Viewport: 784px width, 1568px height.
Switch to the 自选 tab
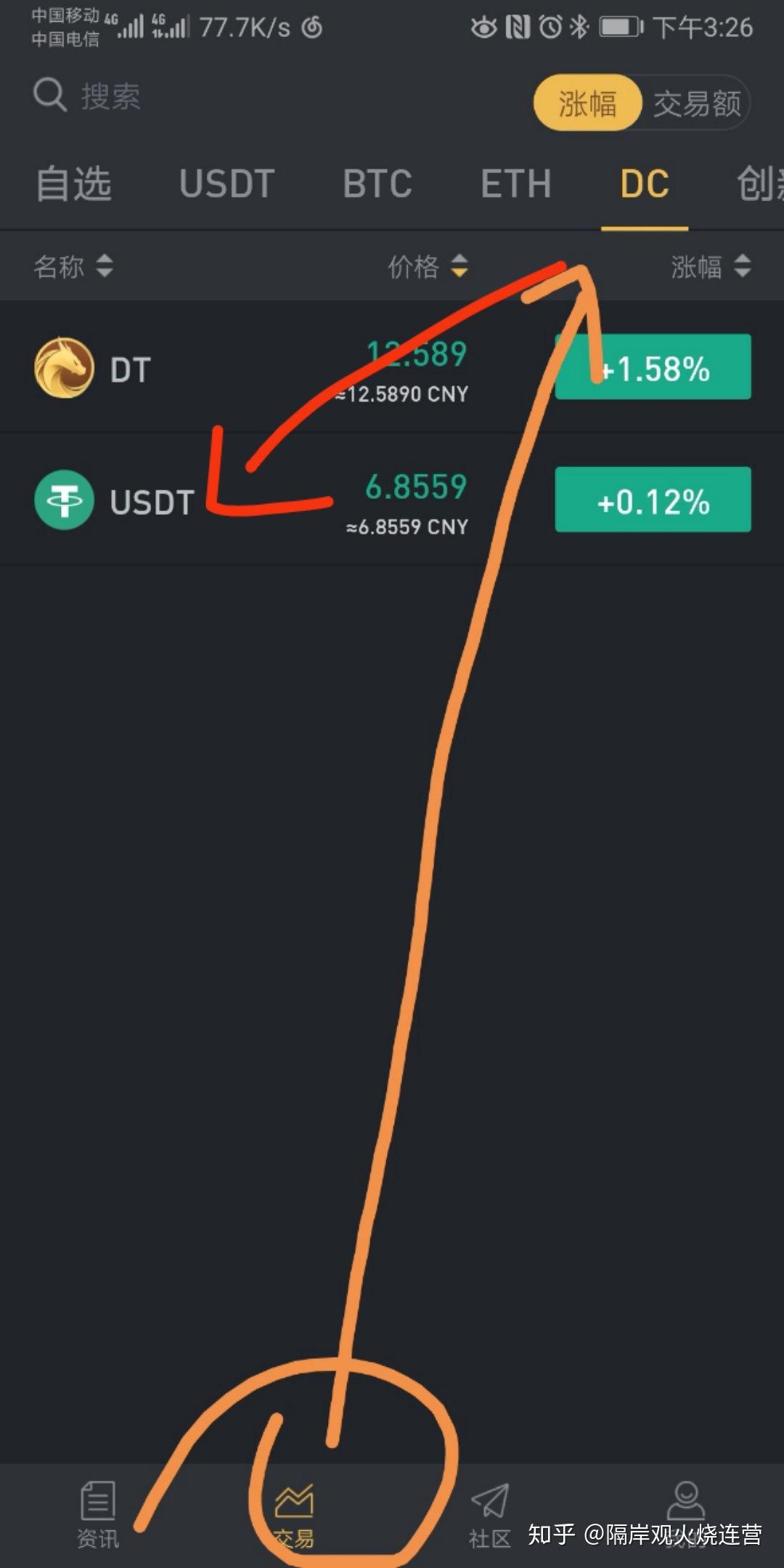coord(73,184)
